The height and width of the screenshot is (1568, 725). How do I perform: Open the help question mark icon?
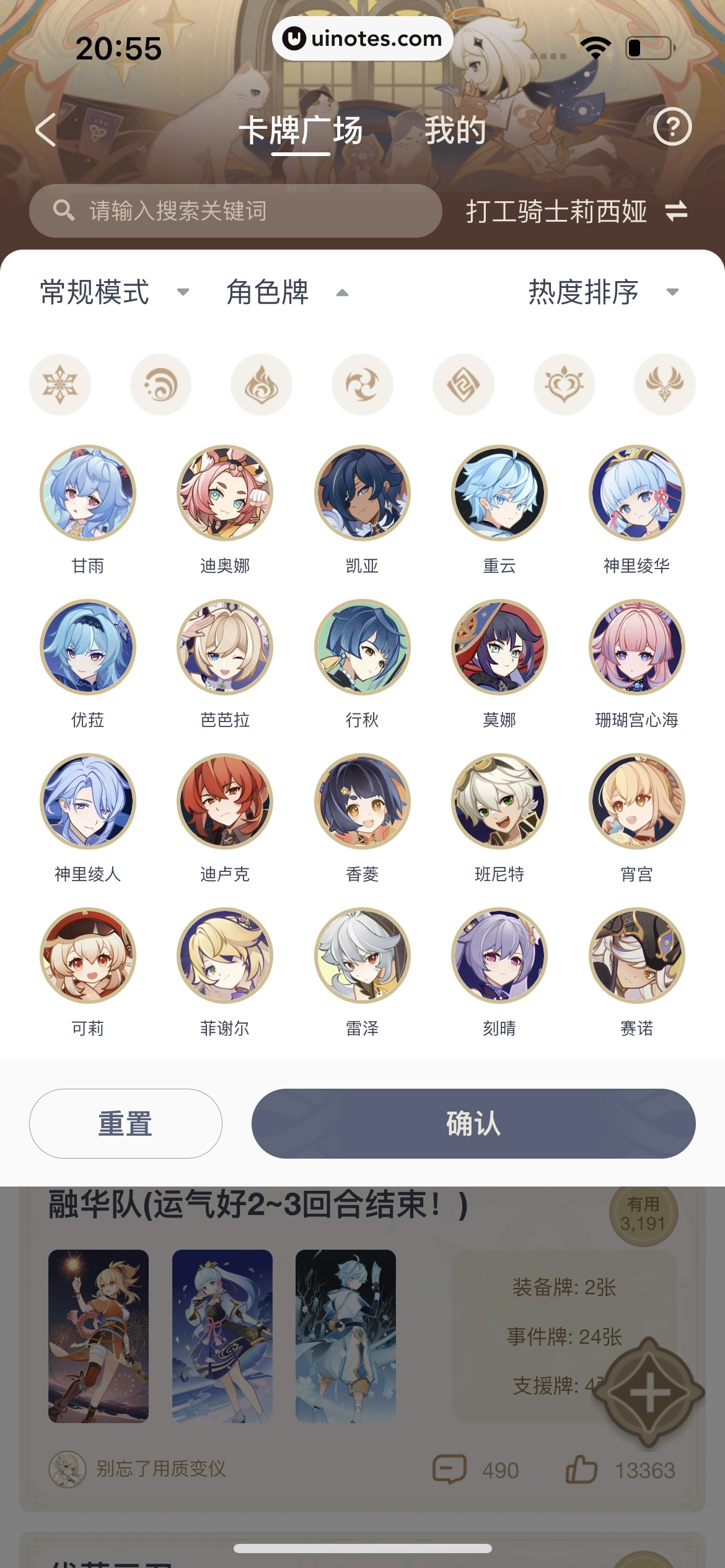[x=672, y=127]
